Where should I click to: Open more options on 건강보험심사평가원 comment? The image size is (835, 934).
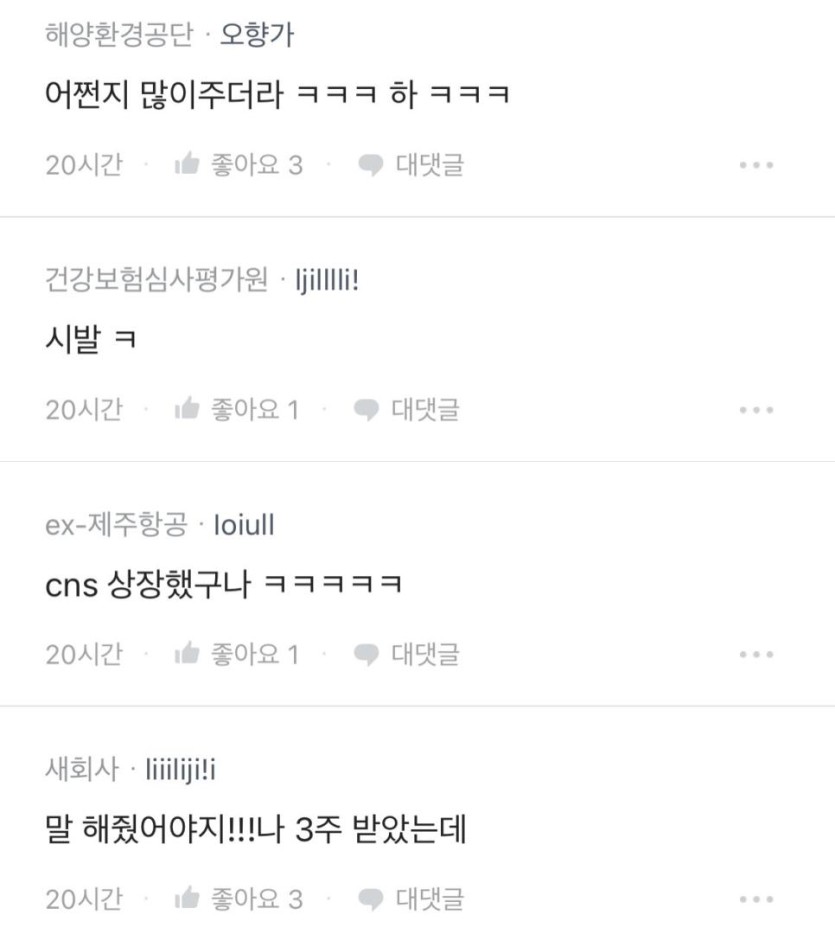[x=756, y=409]
